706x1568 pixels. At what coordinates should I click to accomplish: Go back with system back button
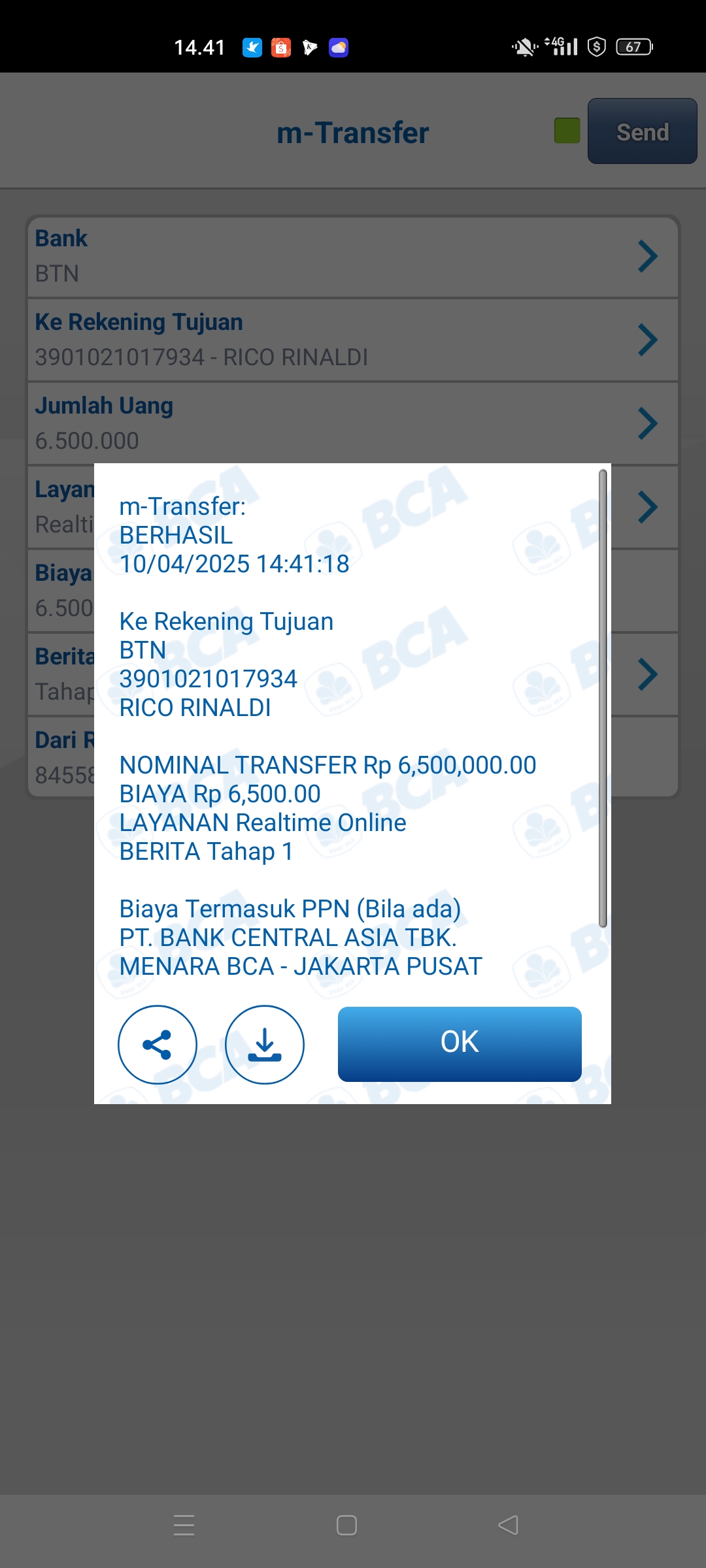pos(508,1525)
